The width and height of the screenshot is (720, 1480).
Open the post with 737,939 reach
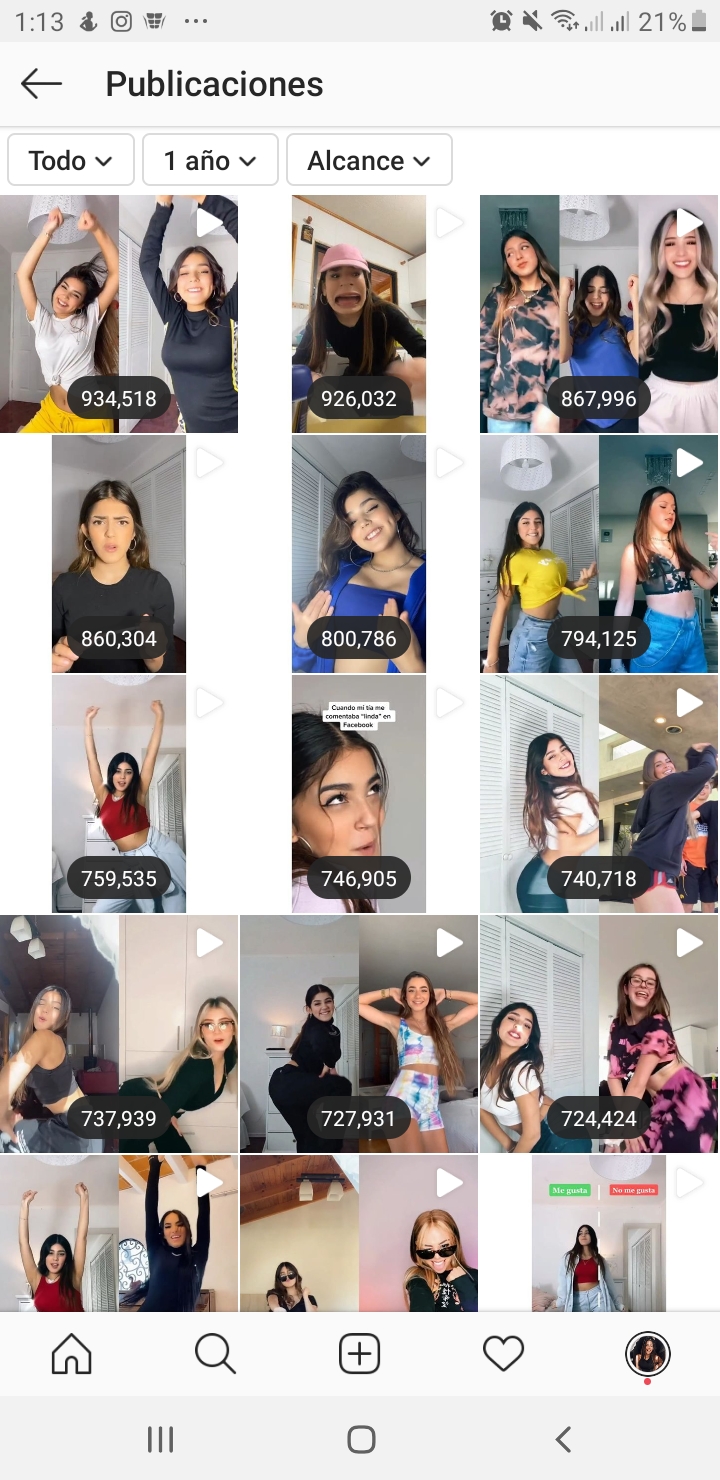click(x=119, y=1034)
